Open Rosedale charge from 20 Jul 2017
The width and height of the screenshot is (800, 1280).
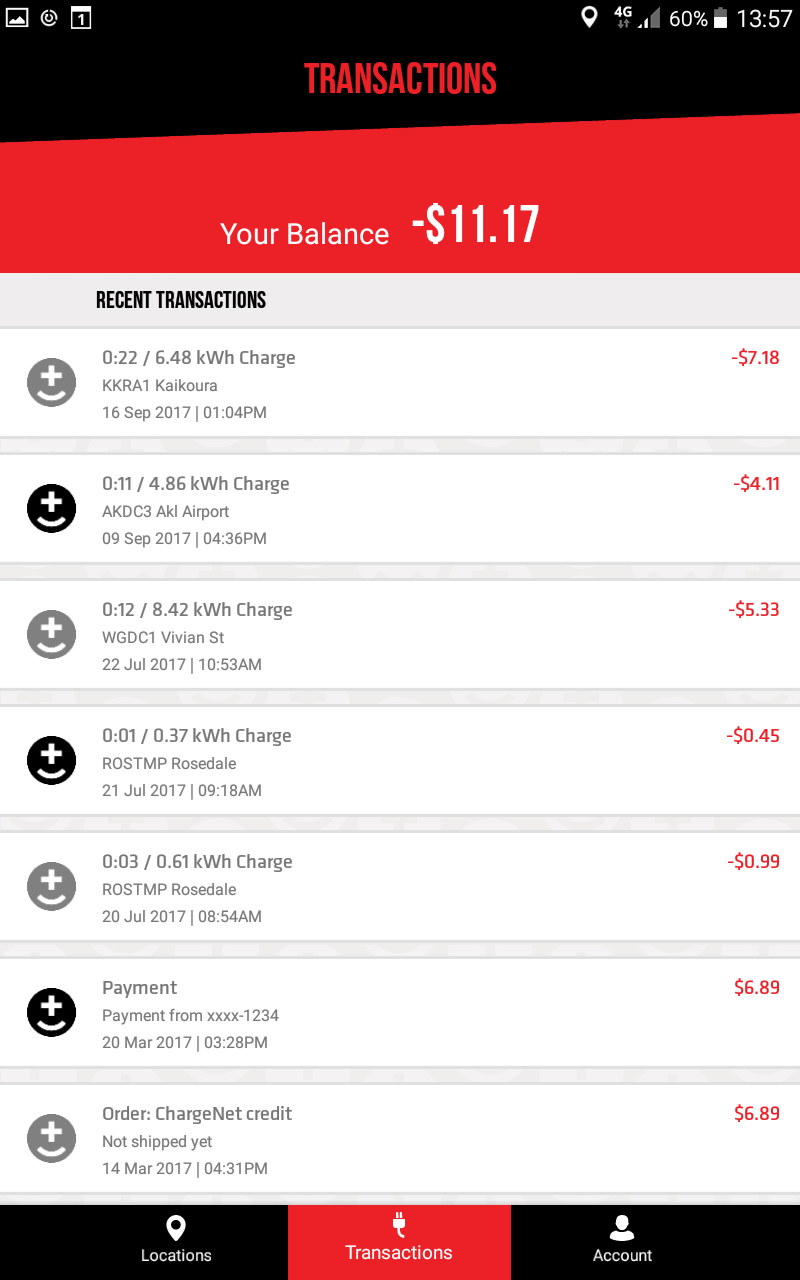click(x=400, y=888)
